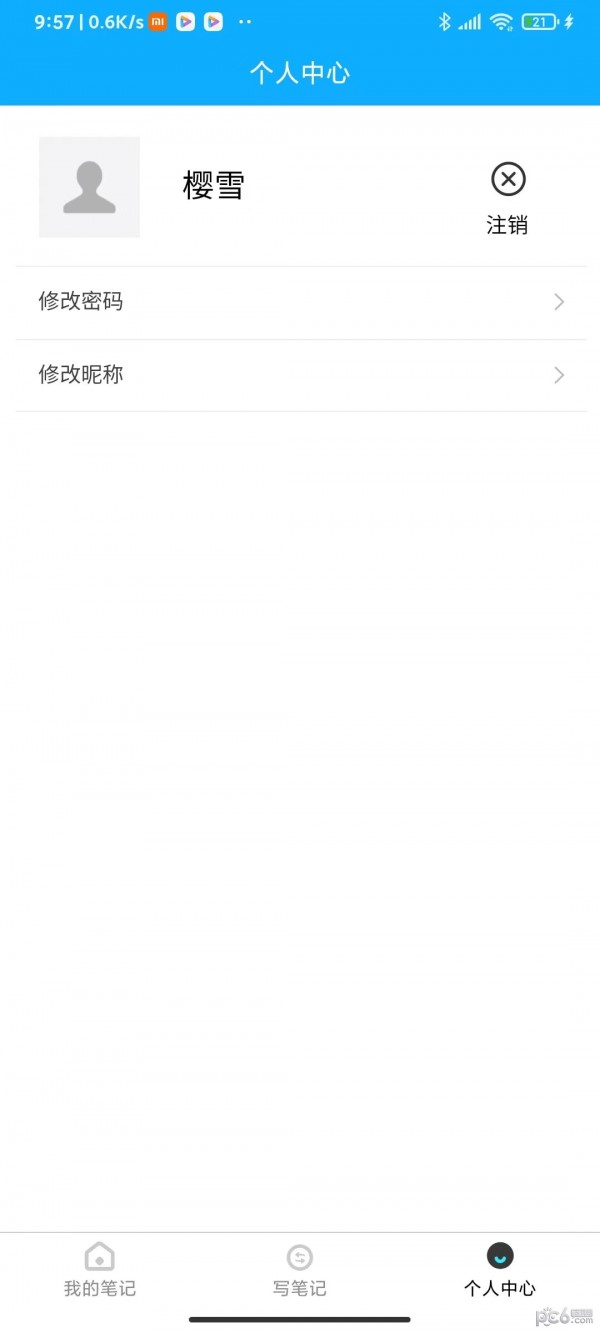Tap the 注销 logout button
The height and width of the screenshot is (1333, 600).
(x=507, y=198)
